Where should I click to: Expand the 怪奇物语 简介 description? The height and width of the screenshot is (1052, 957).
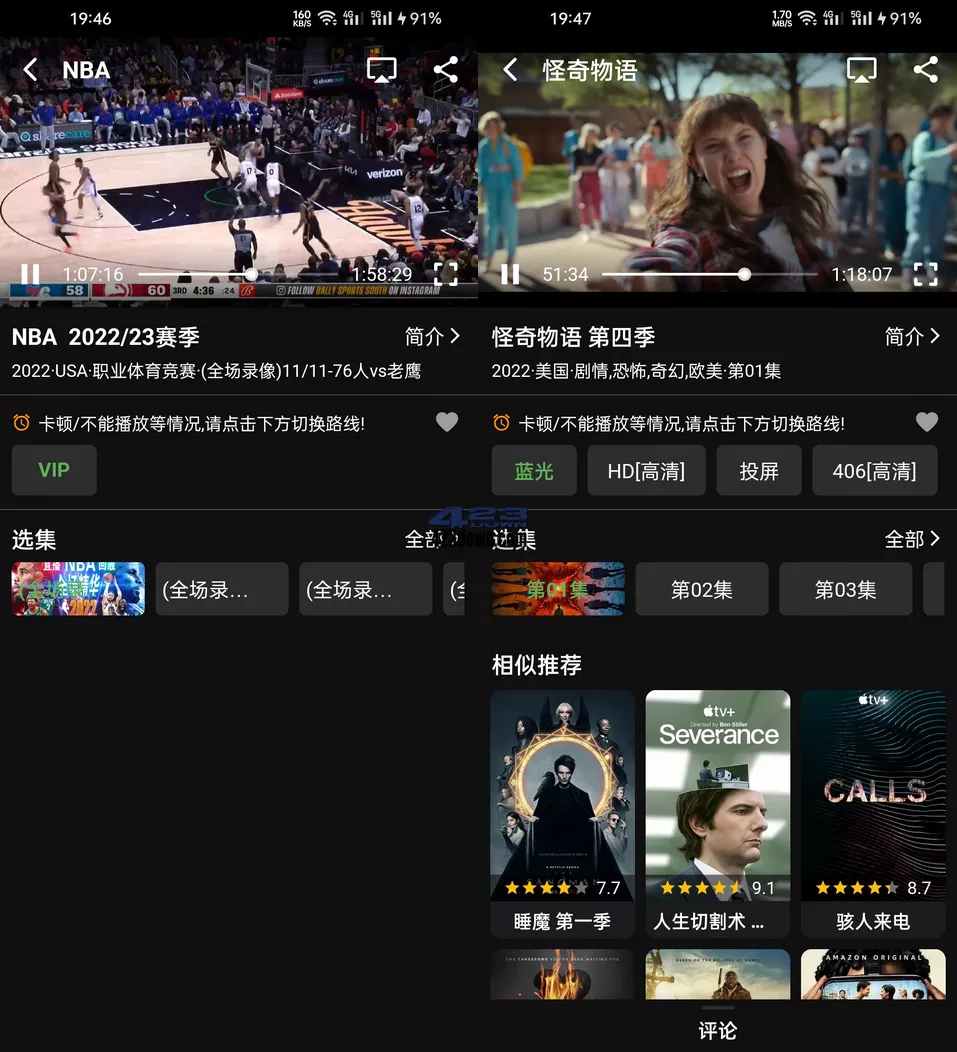click(912, 337)
